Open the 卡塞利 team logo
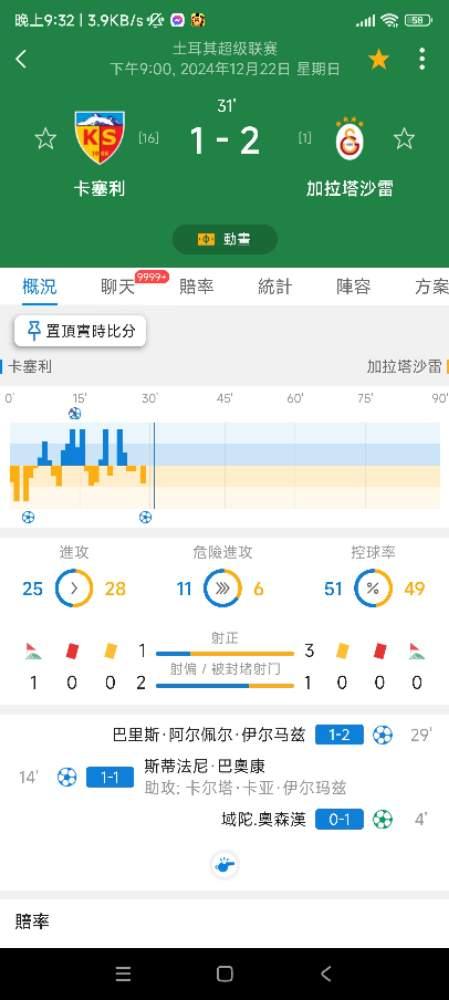 [99, 138]
